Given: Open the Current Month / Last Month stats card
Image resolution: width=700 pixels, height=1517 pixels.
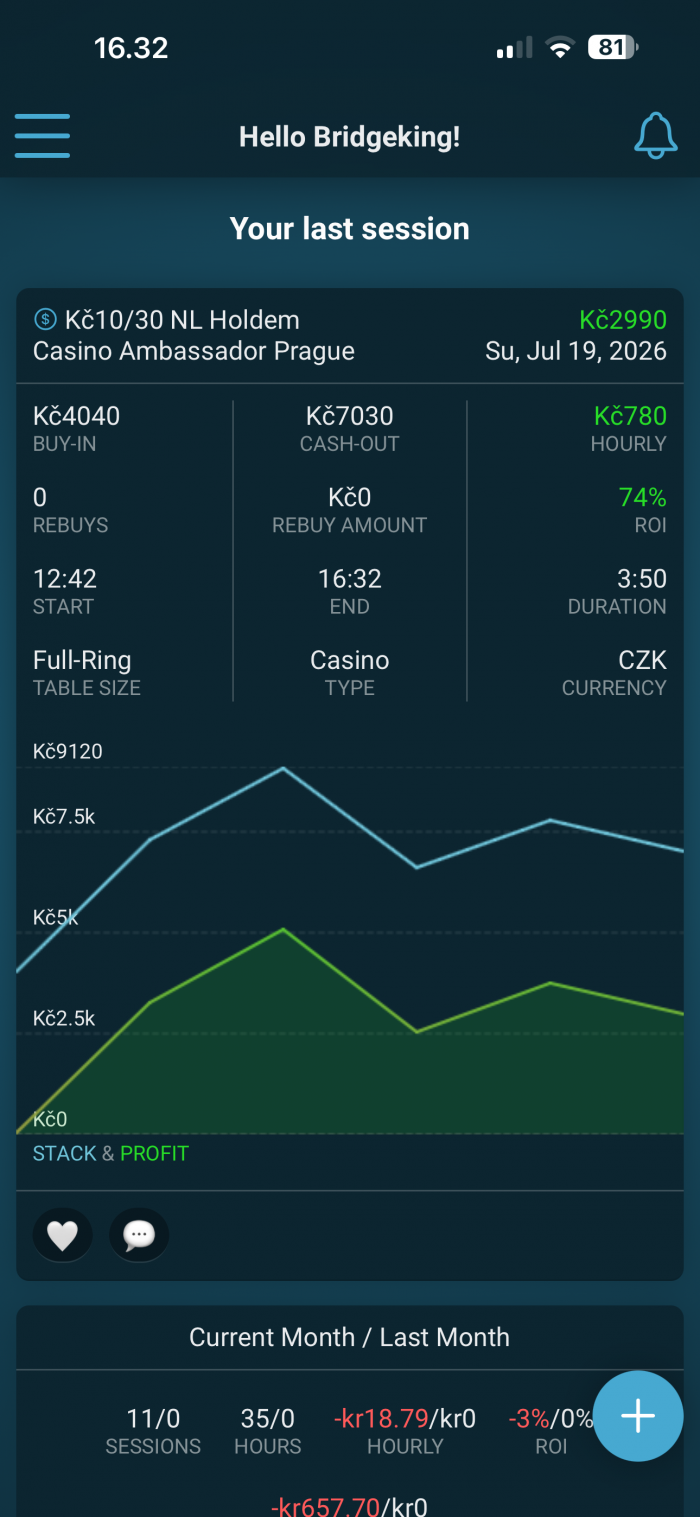Looking at the screenshot, I should point(350,1411).
